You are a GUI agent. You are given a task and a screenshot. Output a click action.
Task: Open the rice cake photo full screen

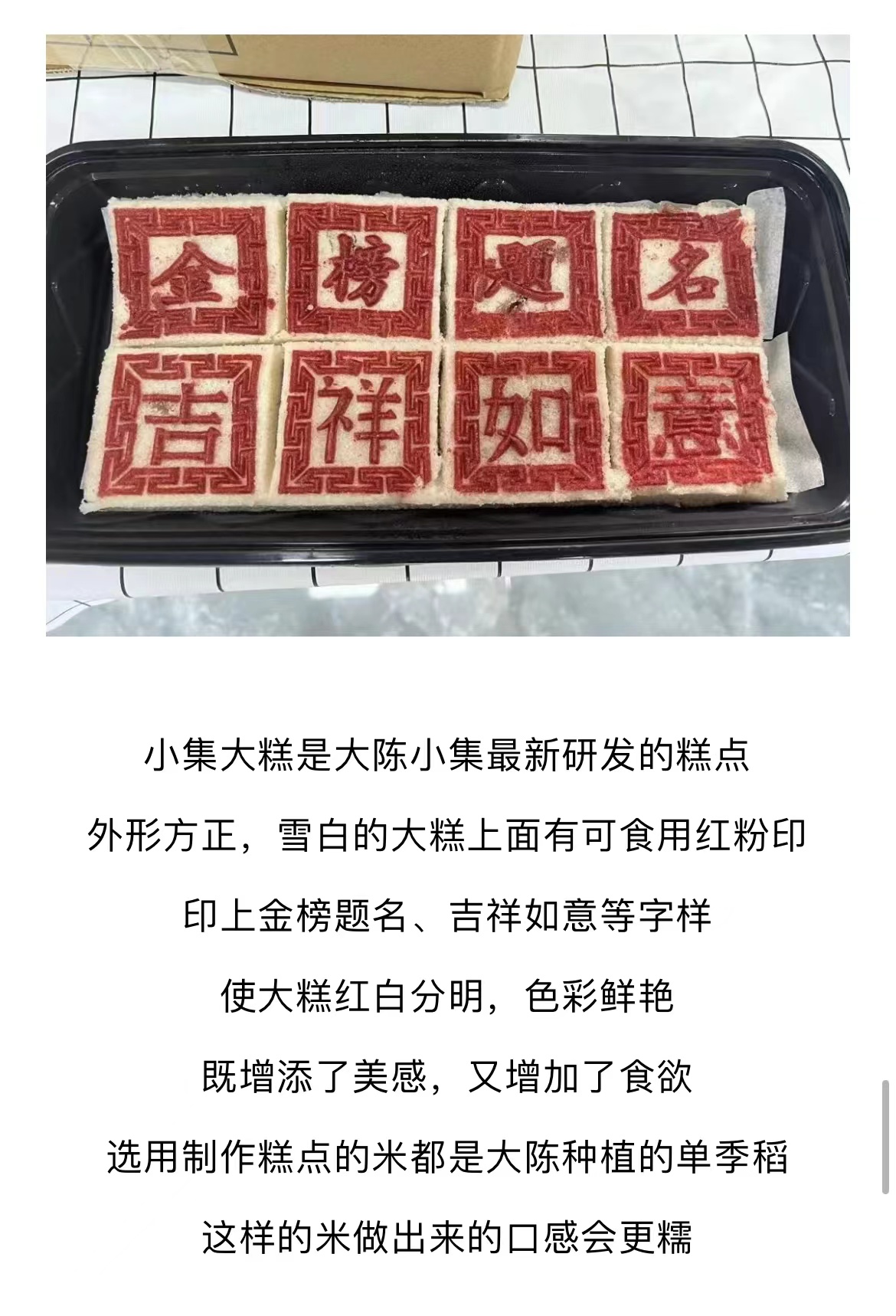click(448, 335)
